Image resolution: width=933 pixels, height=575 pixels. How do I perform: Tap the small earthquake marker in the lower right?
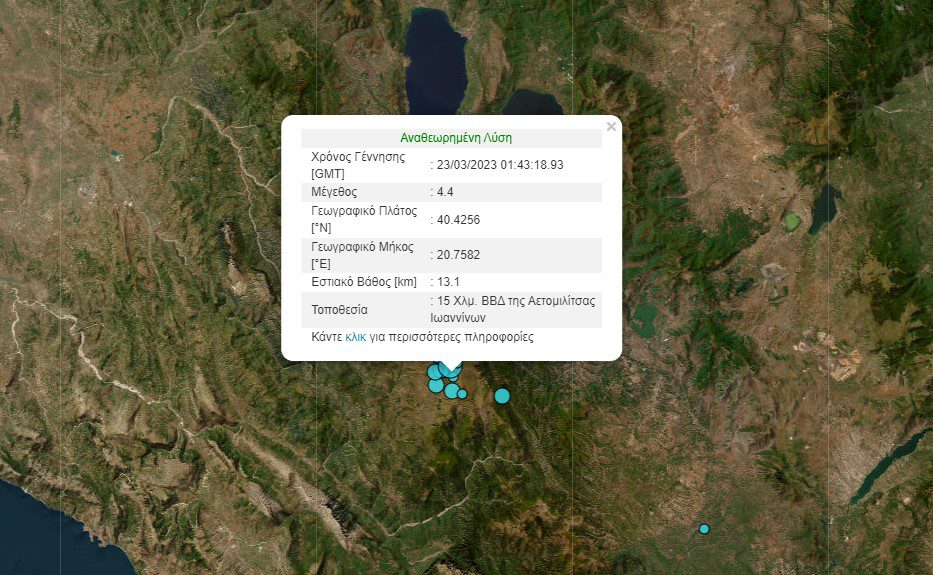[x=704, y=528]
